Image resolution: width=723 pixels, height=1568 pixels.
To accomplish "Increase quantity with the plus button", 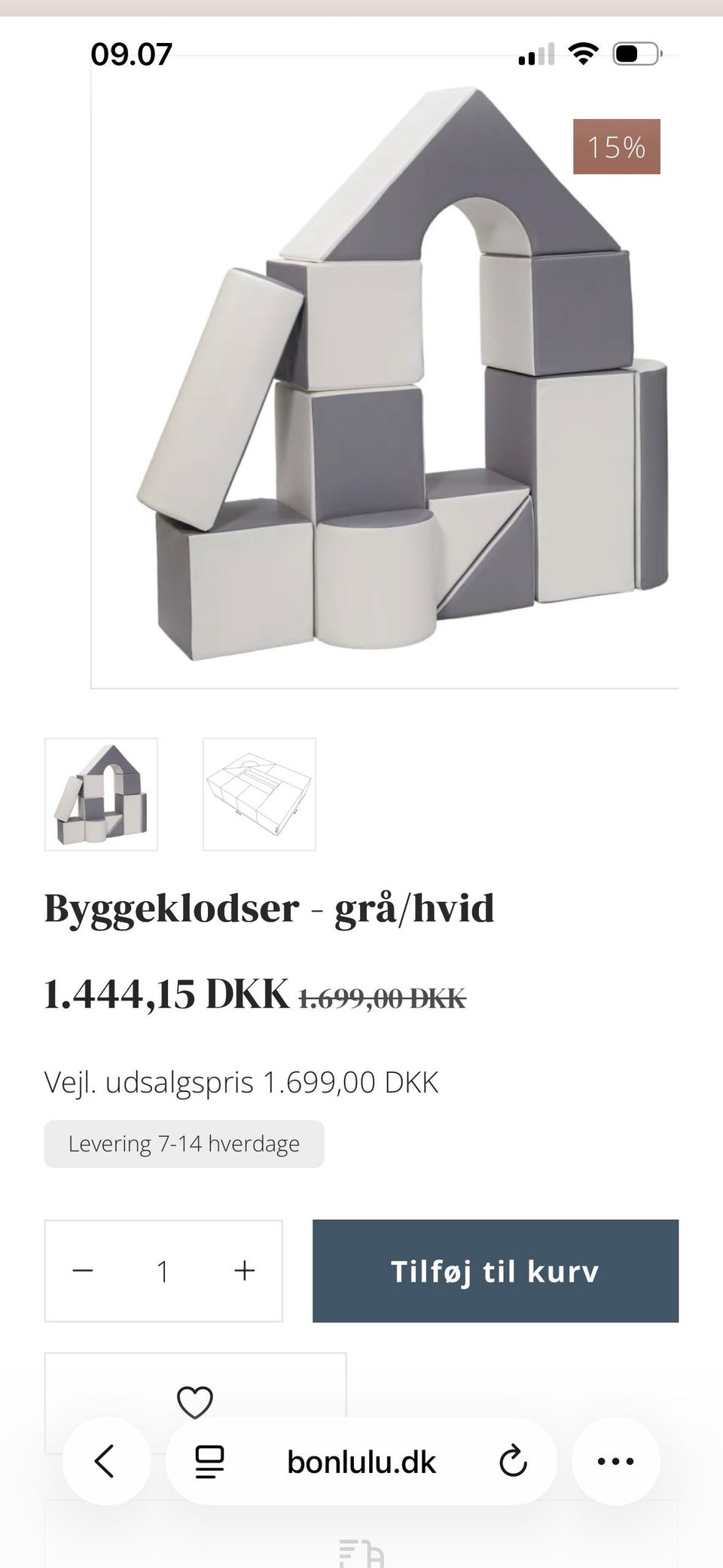I will point(243,1270).
